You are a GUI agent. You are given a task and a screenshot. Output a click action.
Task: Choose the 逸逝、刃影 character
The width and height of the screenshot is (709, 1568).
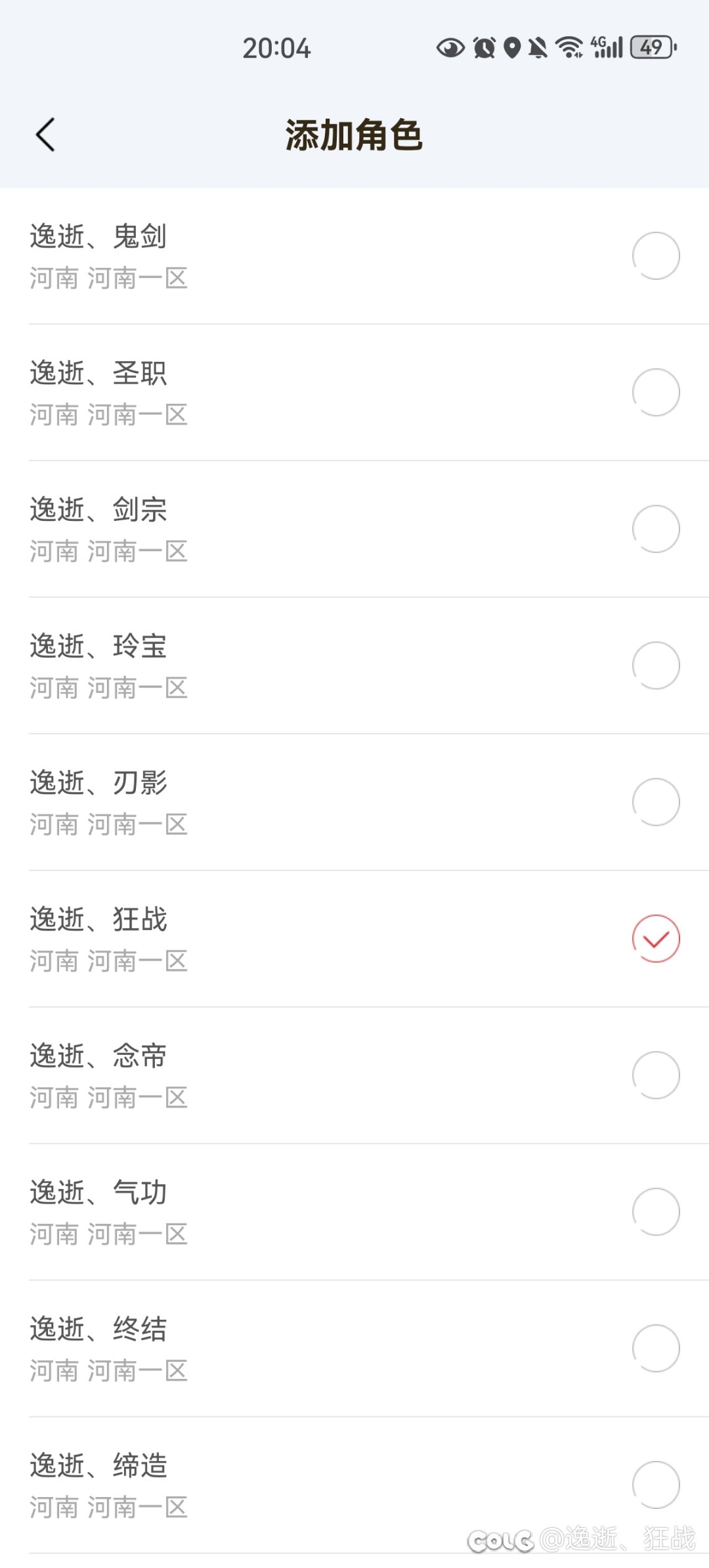pyautogui.click(x=655, y=802)
